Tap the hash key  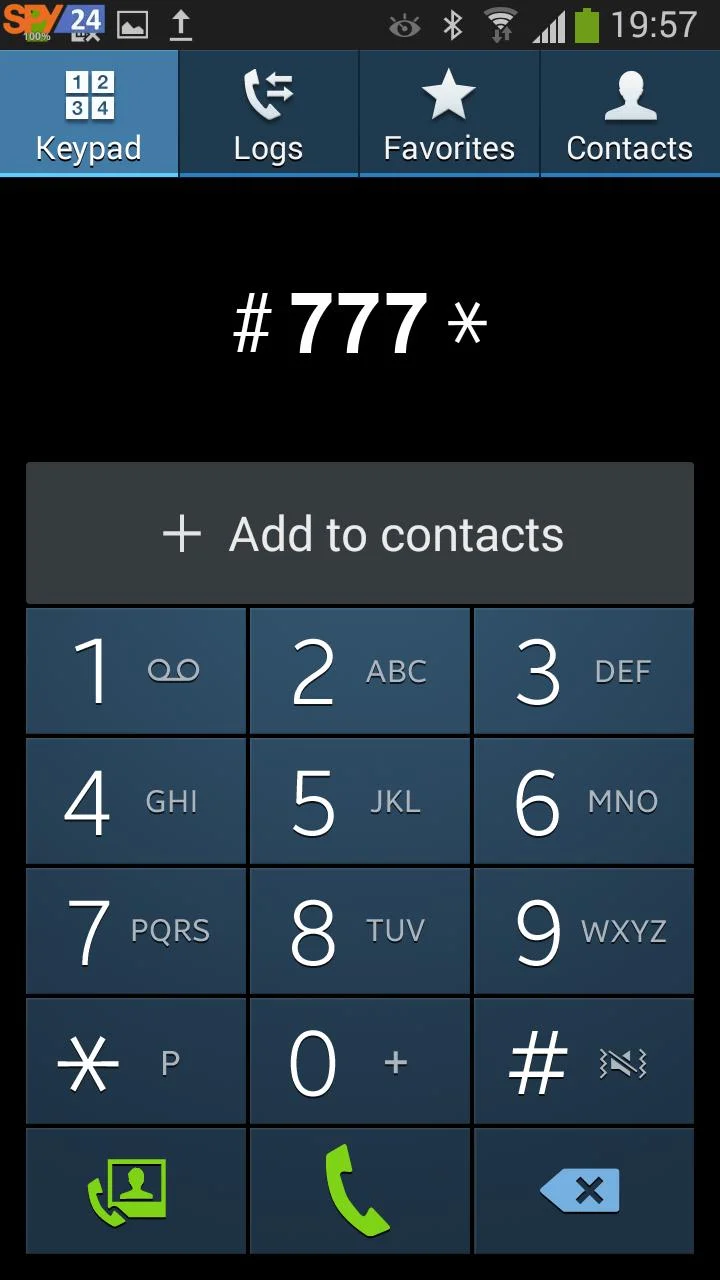pos(584,1061)
